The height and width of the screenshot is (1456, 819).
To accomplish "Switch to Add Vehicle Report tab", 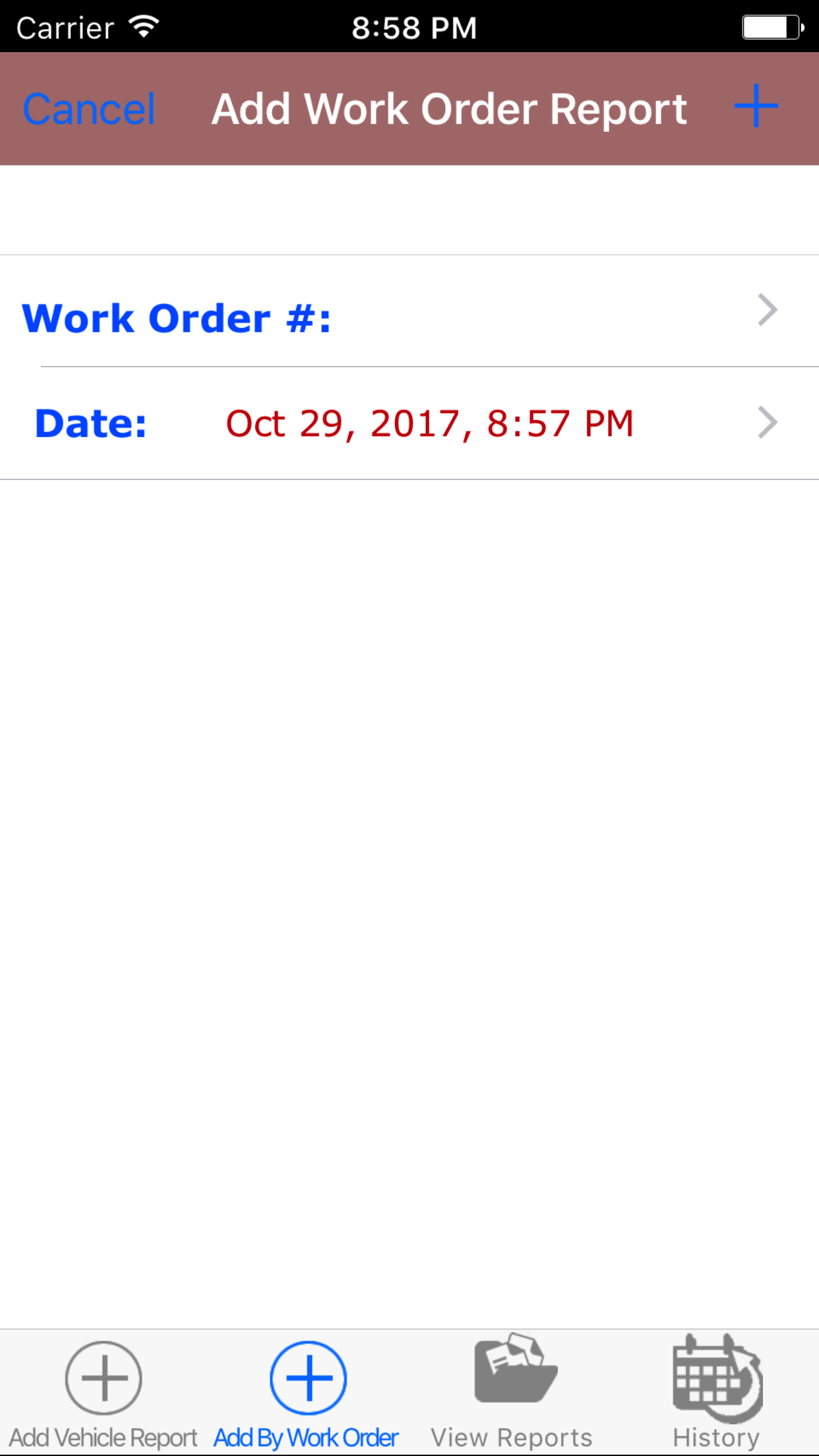I will (104, 1393).
